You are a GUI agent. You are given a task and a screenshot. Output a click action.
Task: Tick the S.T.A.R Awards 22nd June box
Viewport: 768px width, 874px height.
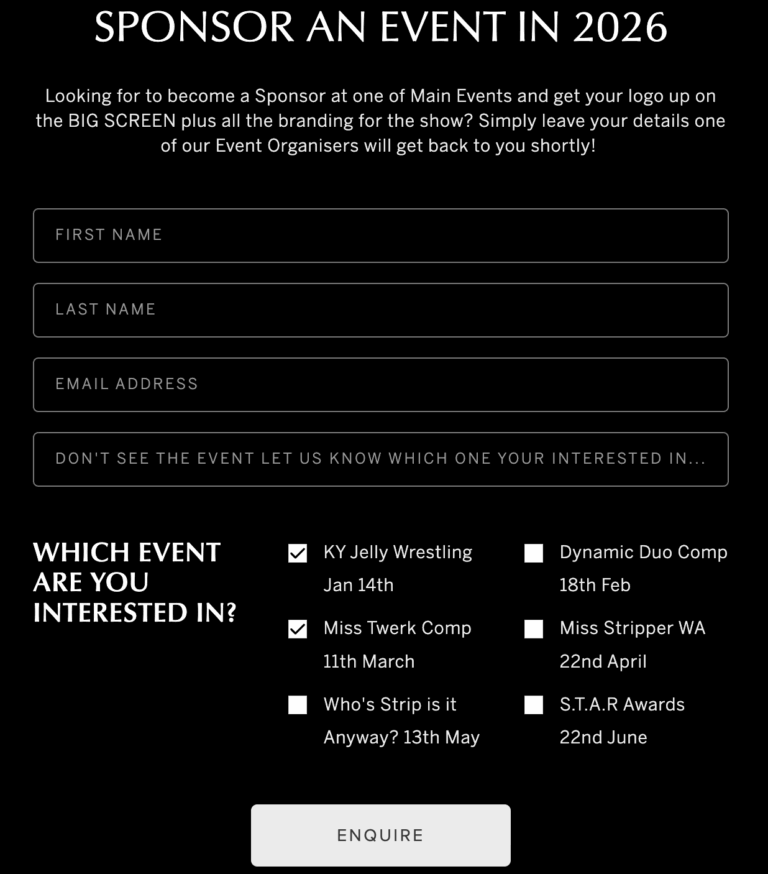point(534,705)
